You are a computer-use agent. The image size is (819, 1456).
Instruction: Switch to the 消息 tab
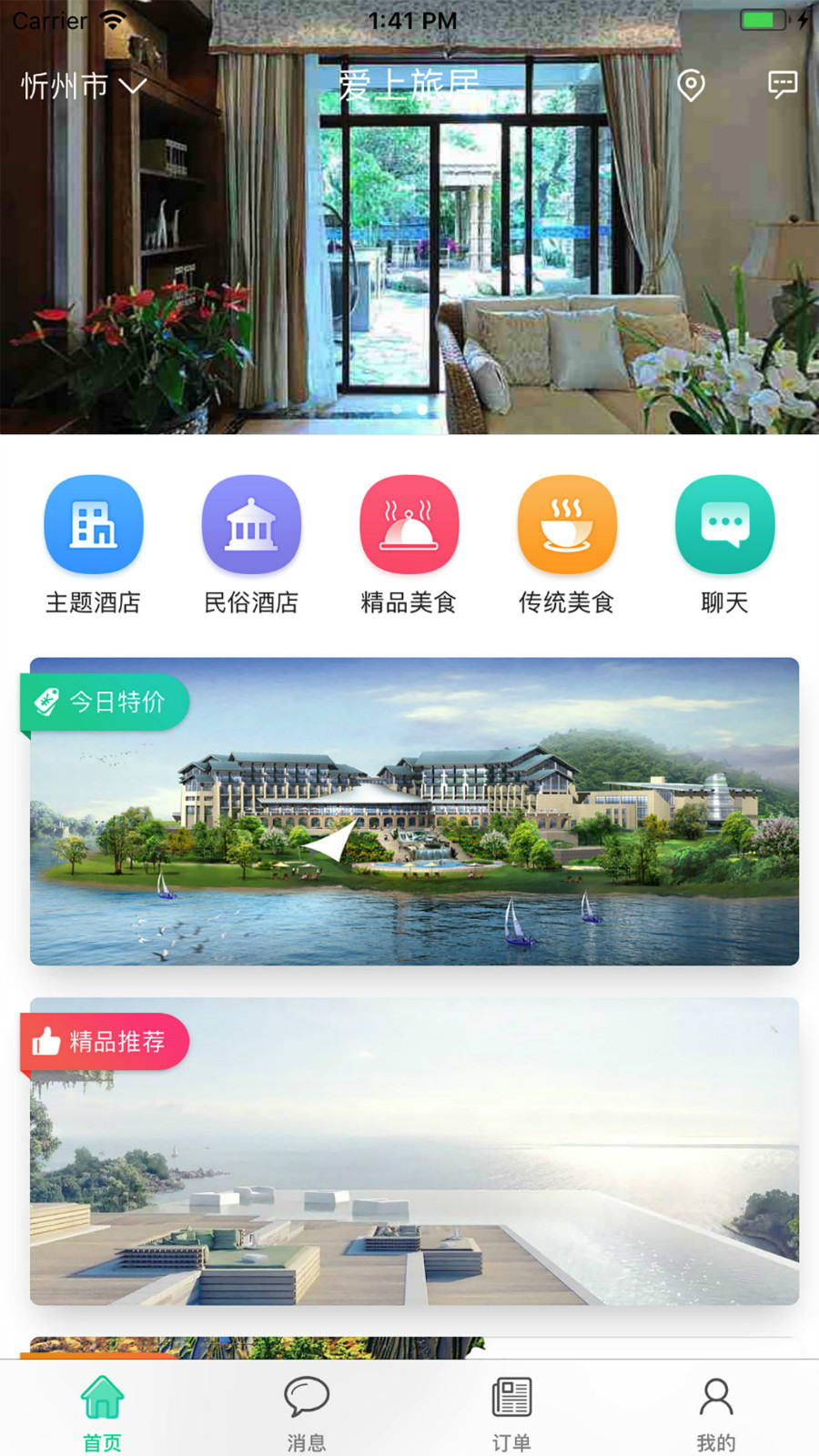307,1411
